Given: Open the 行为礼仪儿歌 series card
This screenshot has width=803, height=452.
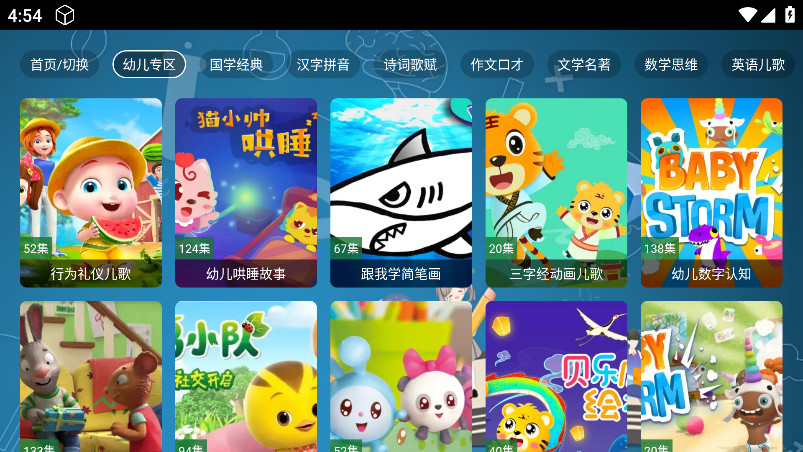Looking at the screenshot, I should click(x=91, y=192).
